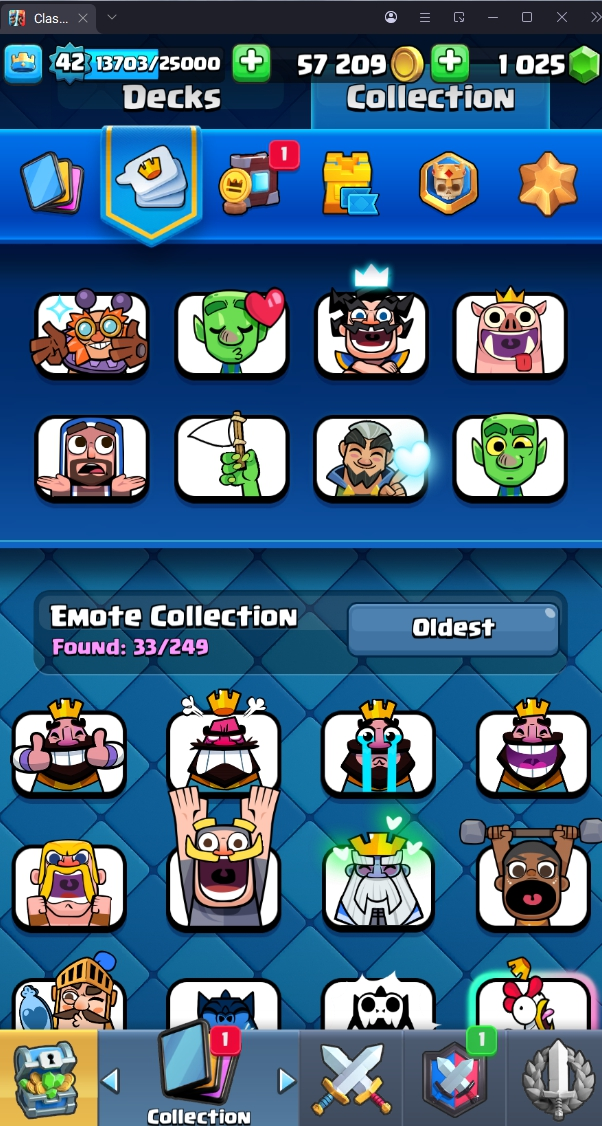602x1126 pixels.
Task: Select the laughing pig emote slot
Action: click(x=509, y=334)
